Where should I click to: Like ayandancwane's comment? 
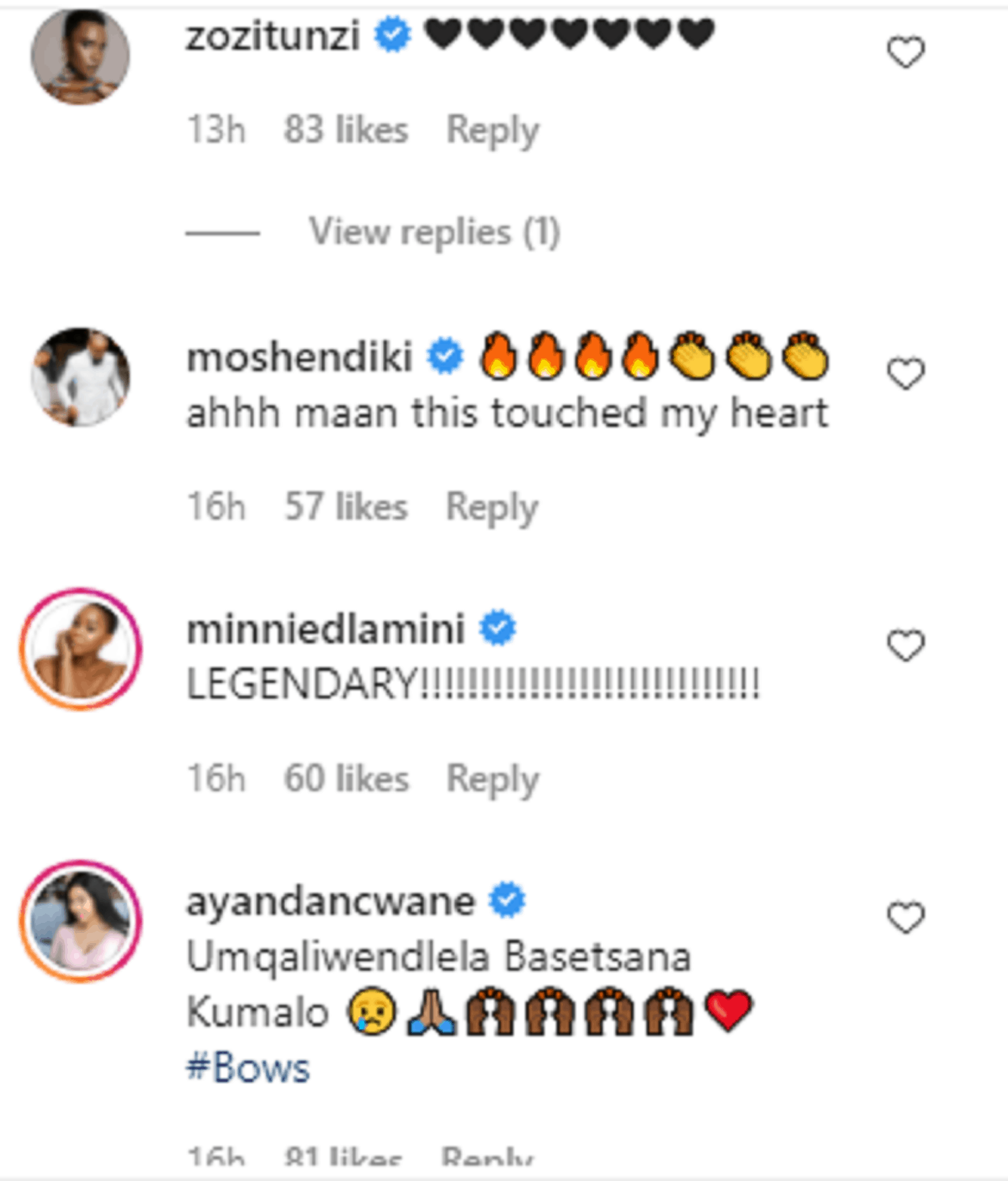tap(905, 918)
